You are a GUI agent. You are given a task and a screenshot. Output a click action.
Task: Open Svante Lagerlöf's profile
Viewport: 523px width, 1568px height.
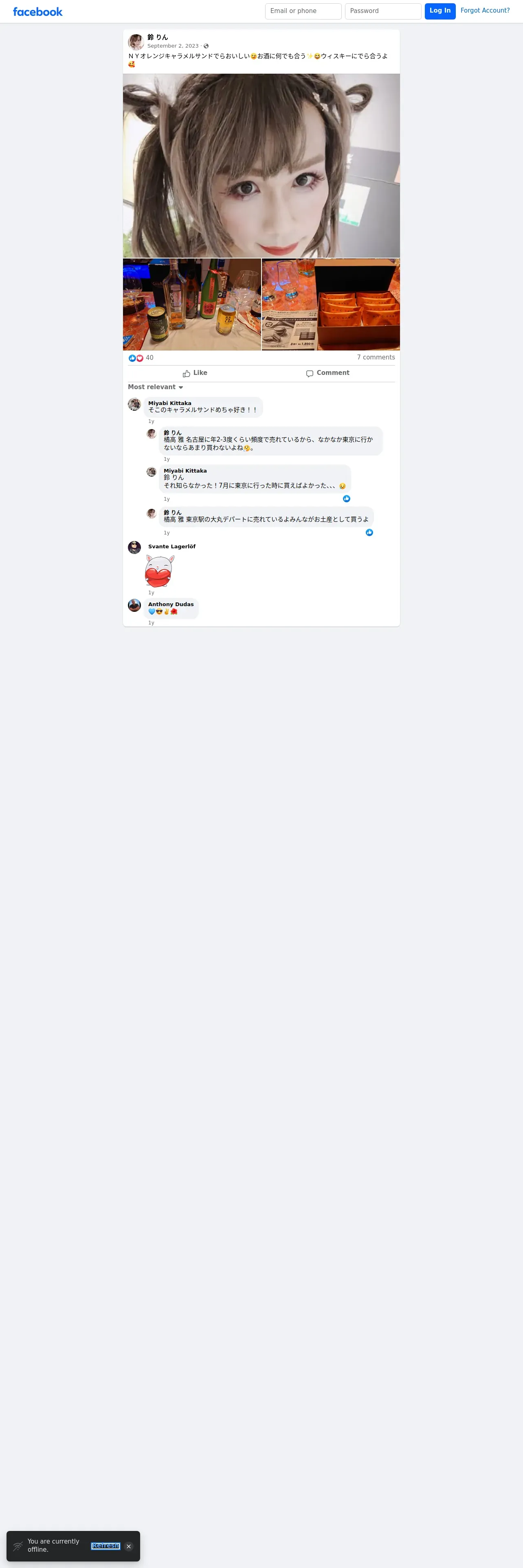[172, 547]
